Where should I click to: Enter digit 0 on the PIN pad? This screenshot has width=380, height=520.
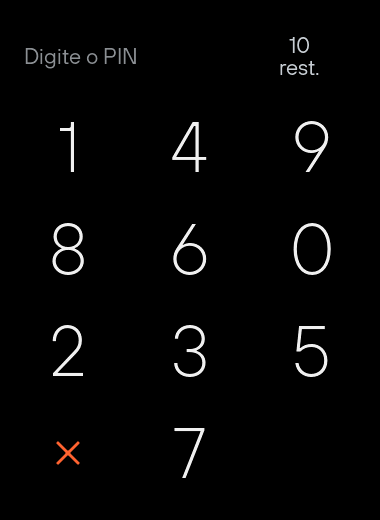point(312,249)
